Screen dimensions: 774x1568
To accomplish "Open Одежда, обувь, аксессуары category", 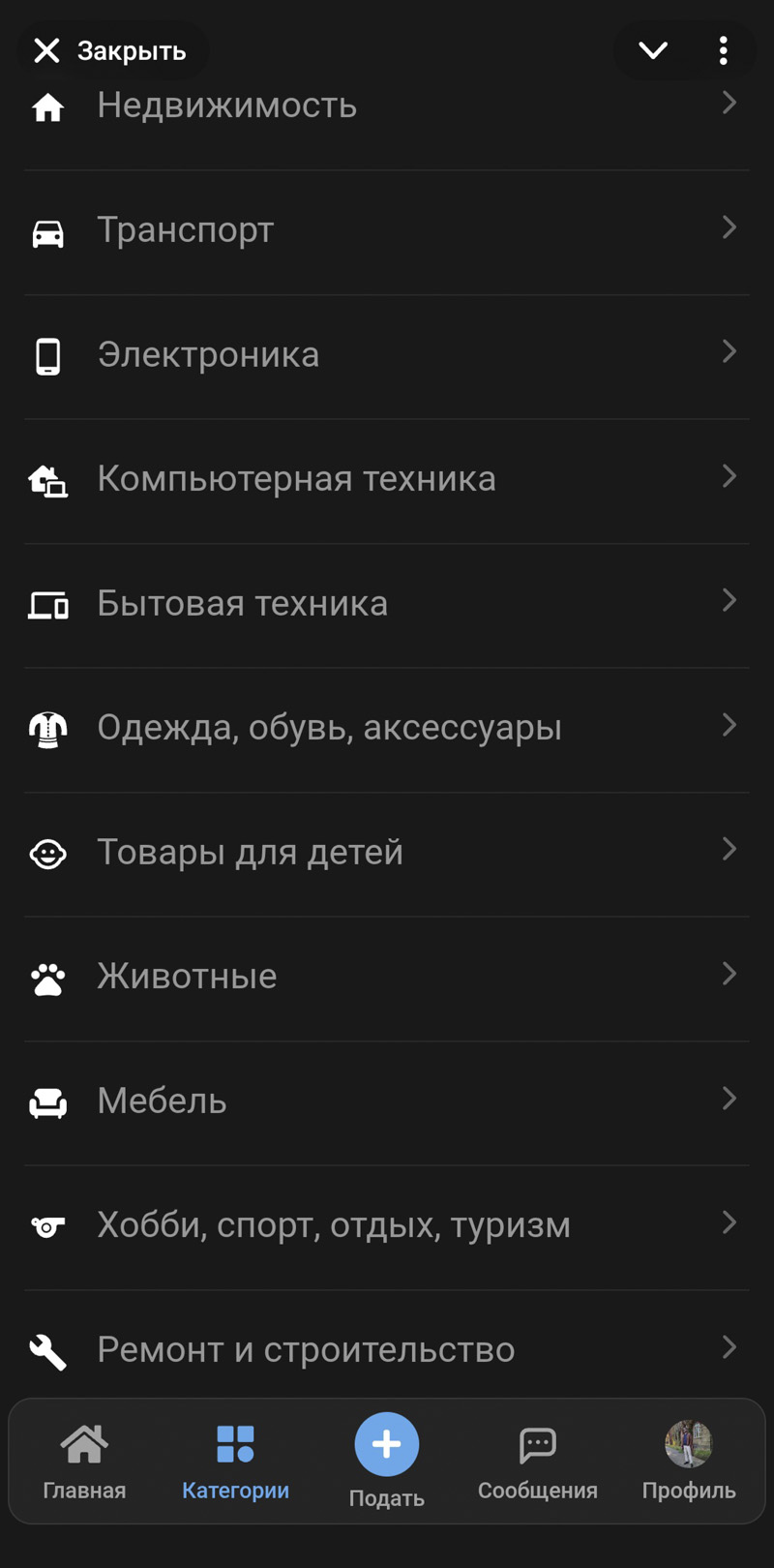I will (387, 728).
